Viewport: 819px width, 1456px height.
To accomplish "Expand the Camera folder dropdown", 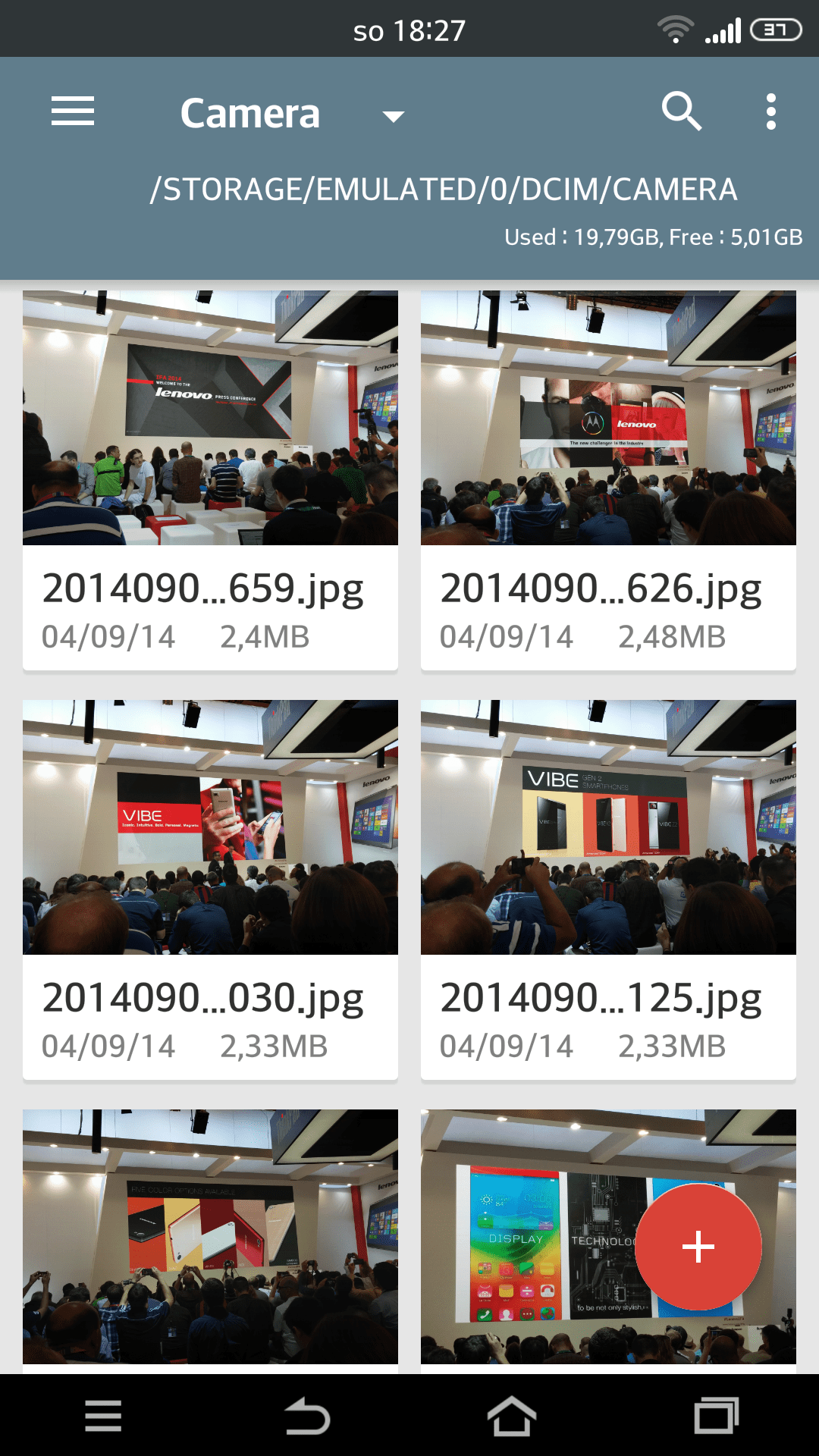I will pyautogui.click(x=393, y=116).
